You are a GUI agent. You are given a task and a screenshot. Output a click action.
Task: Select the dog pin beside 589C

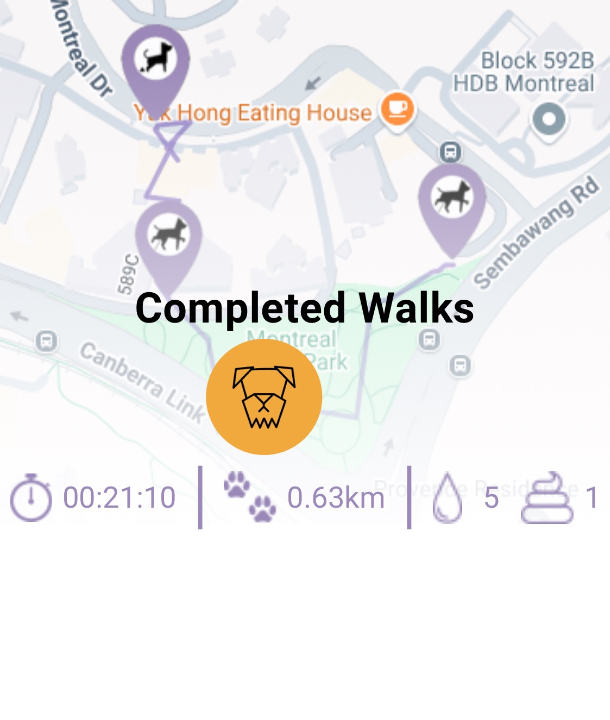pyautogui.click(x=168, y=238)
